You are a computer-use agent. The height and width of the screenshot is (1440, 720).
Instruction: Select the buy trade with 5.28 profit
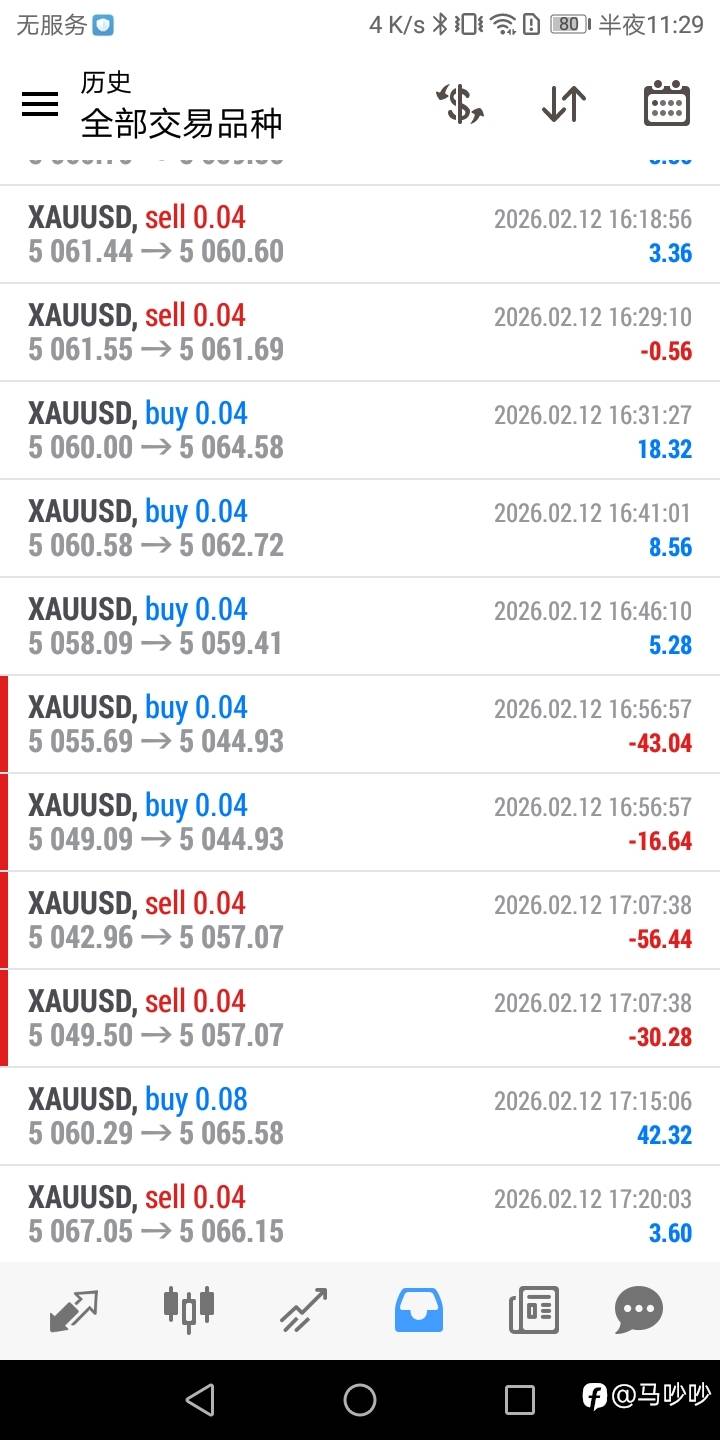click(x=360, y=627)
